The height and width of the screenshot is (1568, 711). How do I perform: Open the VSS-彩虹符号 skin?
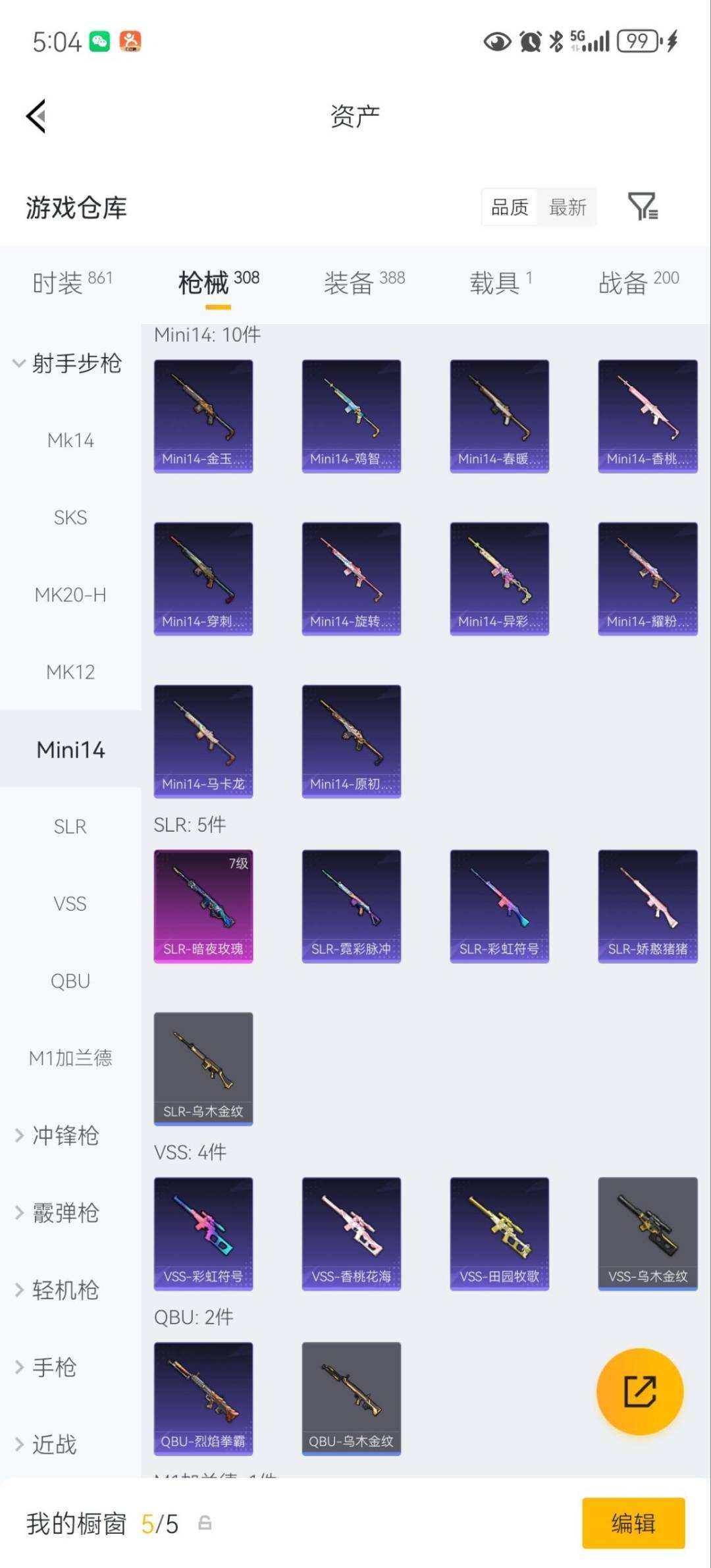(x=203, y=1233)
